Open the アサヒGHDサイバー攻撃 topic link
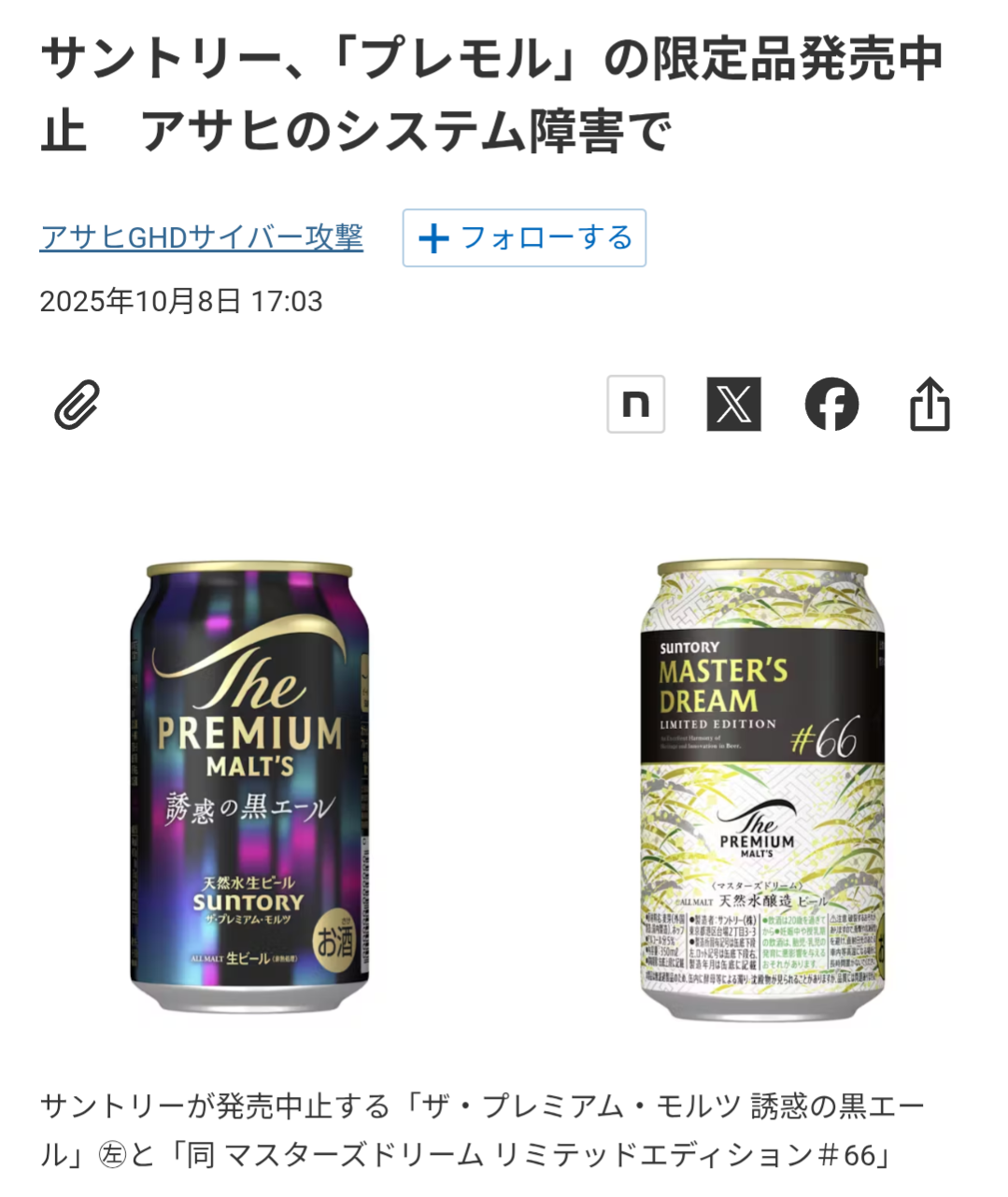This screenshot has width=1008, height=1197. [201, 237]
